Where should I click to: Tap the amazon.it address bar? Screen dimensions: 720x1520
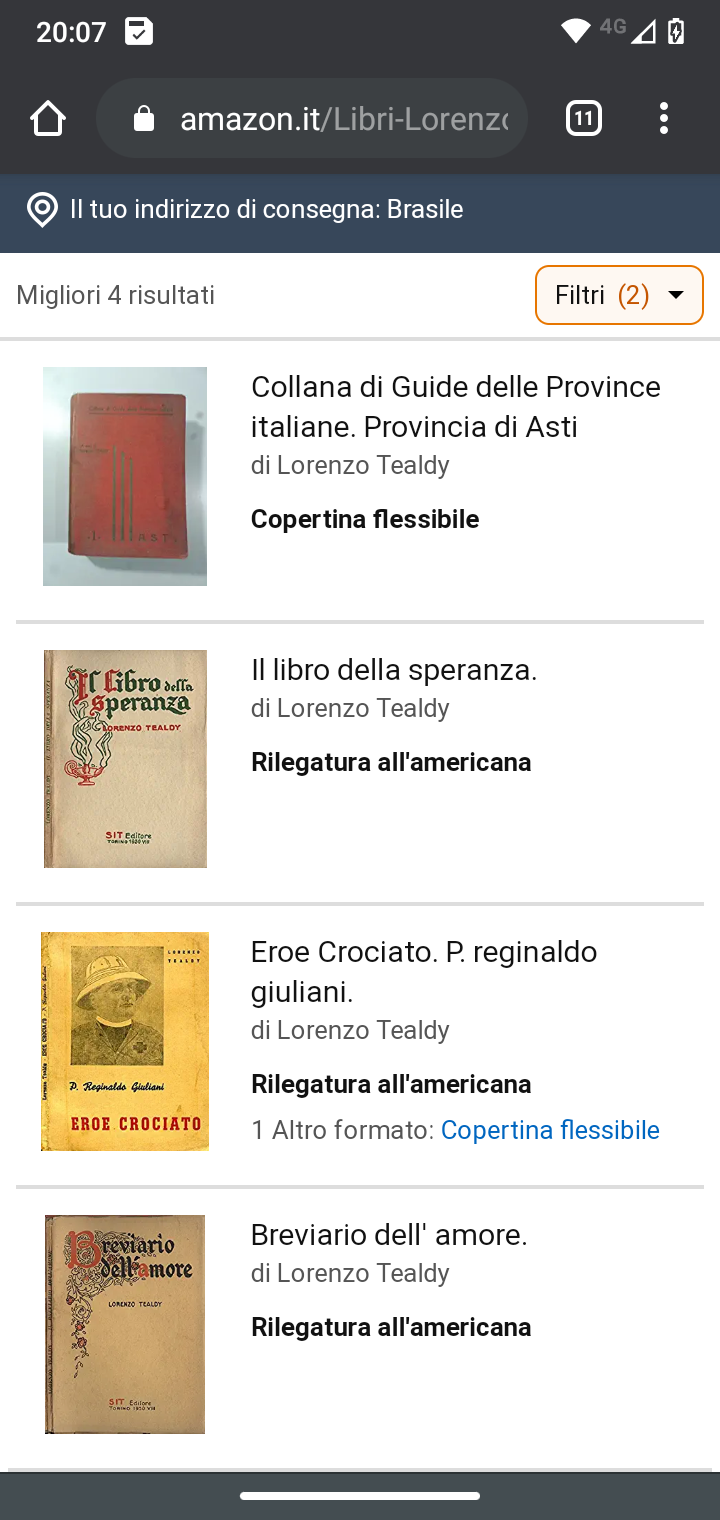[x=312, y=119]
